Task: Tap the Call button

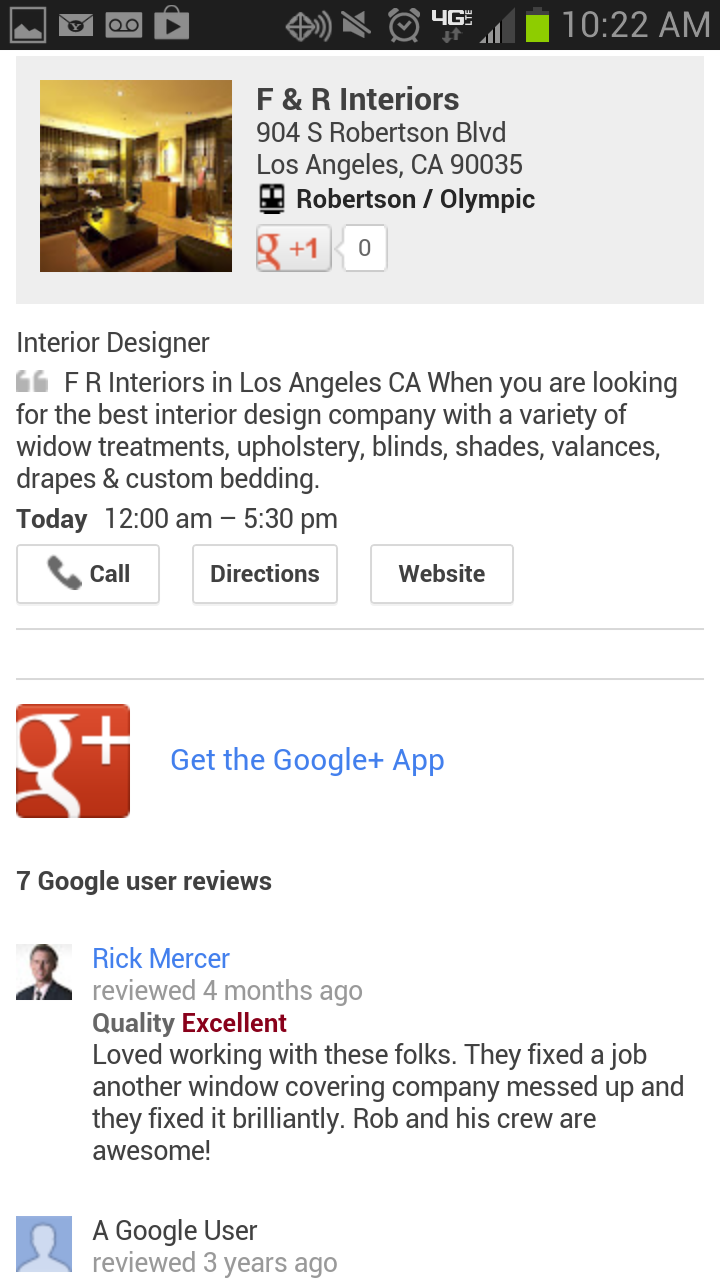Action: click(x=88, y=574)
